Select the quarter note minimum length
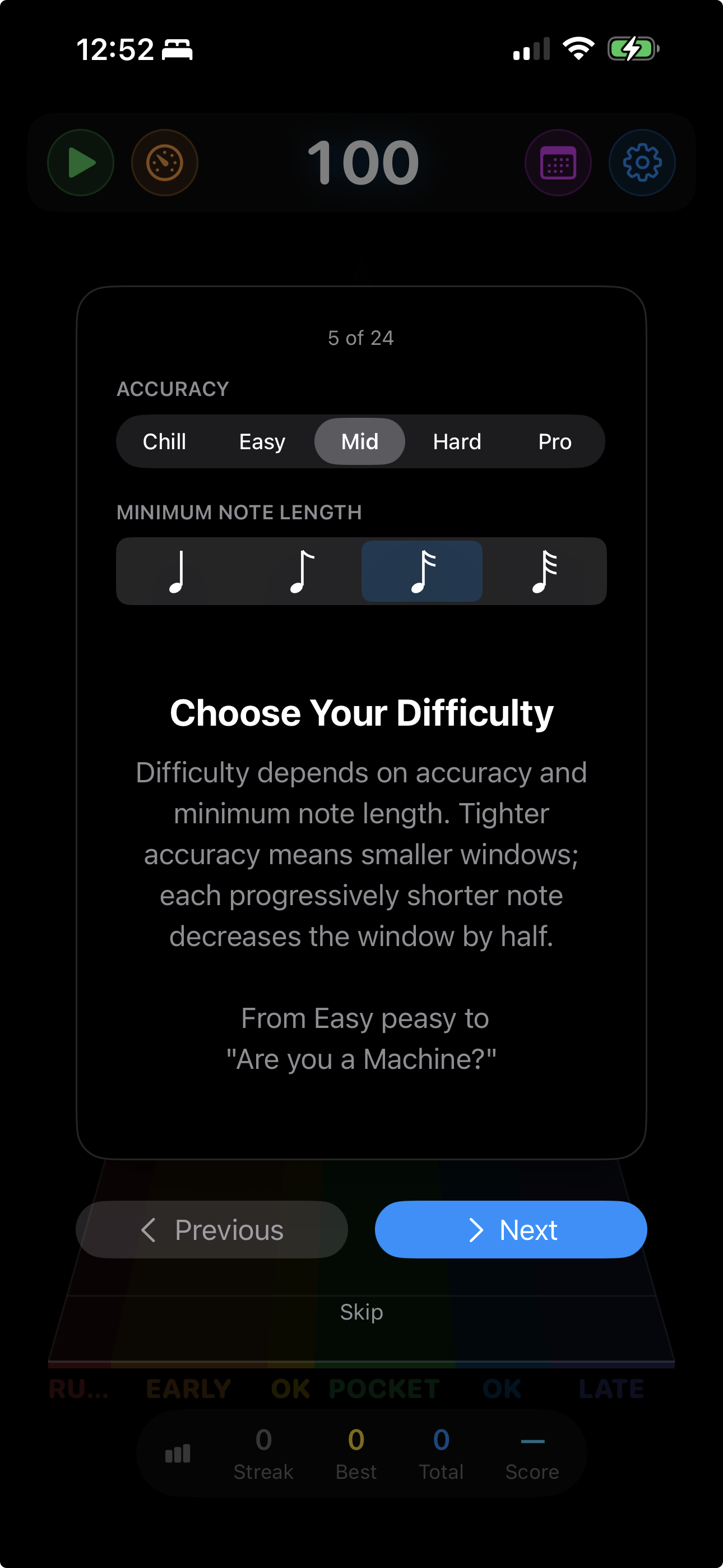723x1568 pixels. click(x=178, y=571)
